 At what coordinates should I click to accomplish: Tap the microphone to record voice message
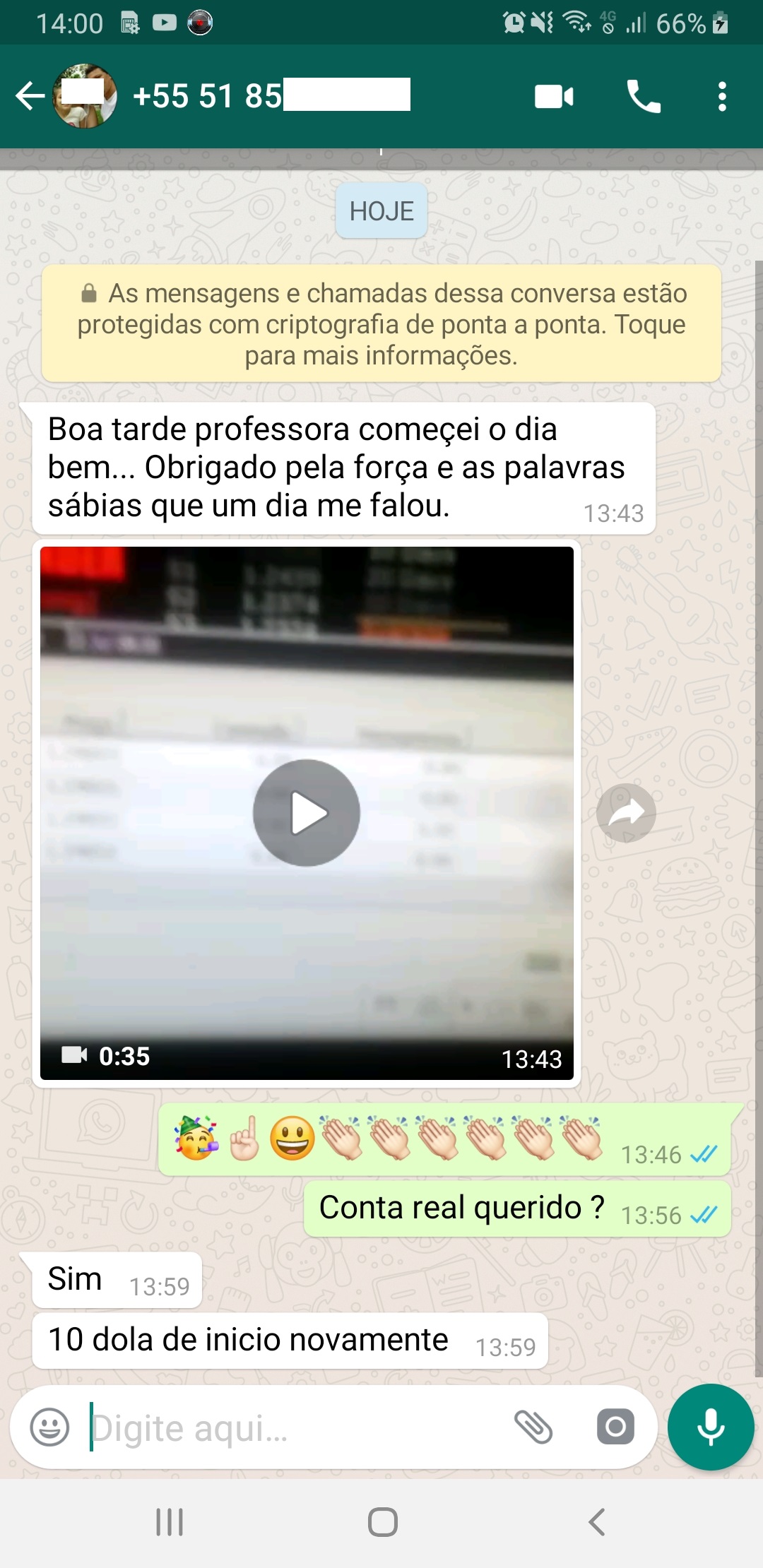[711, 1427]
